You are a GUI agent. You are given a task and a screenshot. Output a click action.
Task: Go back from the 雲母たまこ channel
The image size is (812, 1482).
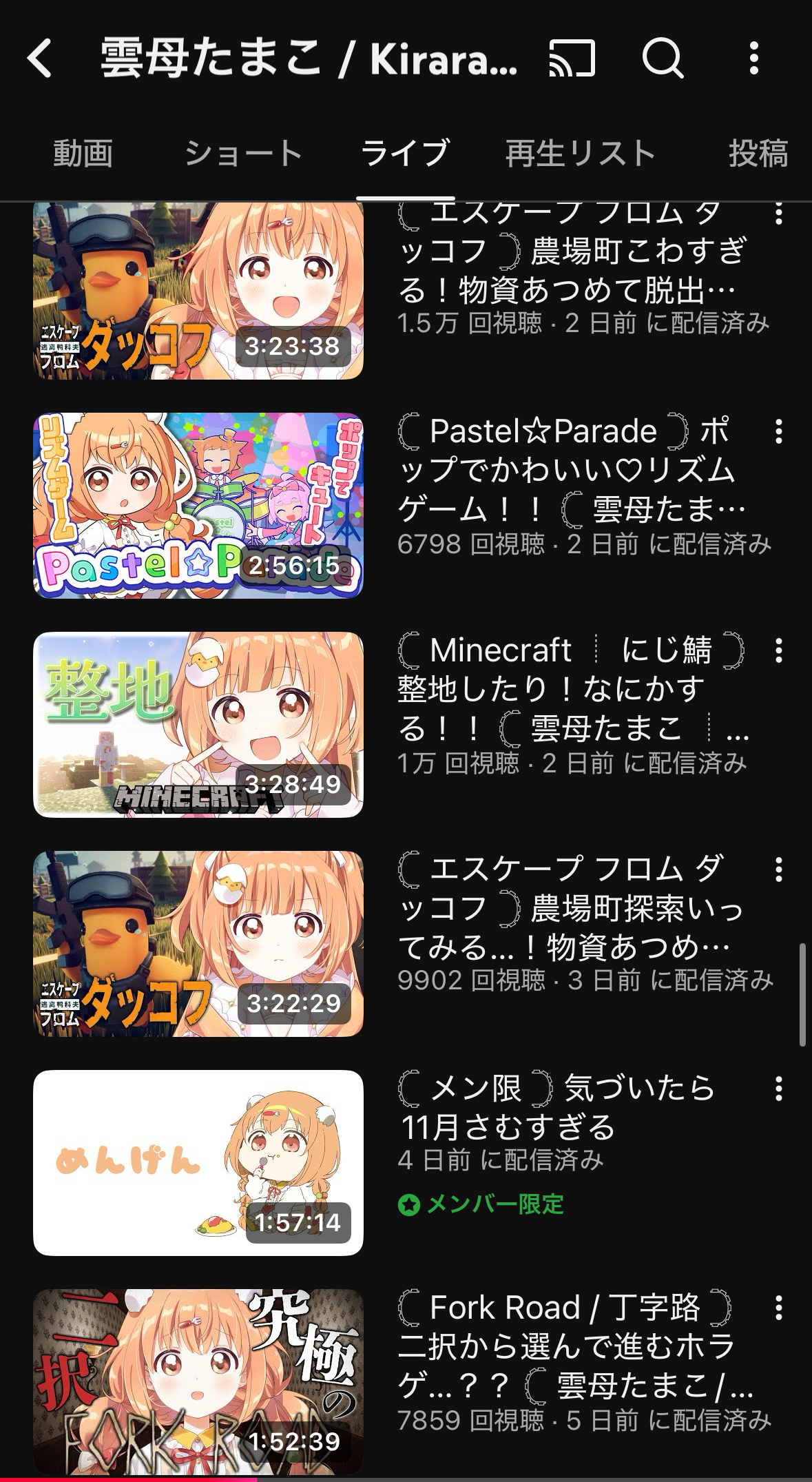click(x=40, y=58)
